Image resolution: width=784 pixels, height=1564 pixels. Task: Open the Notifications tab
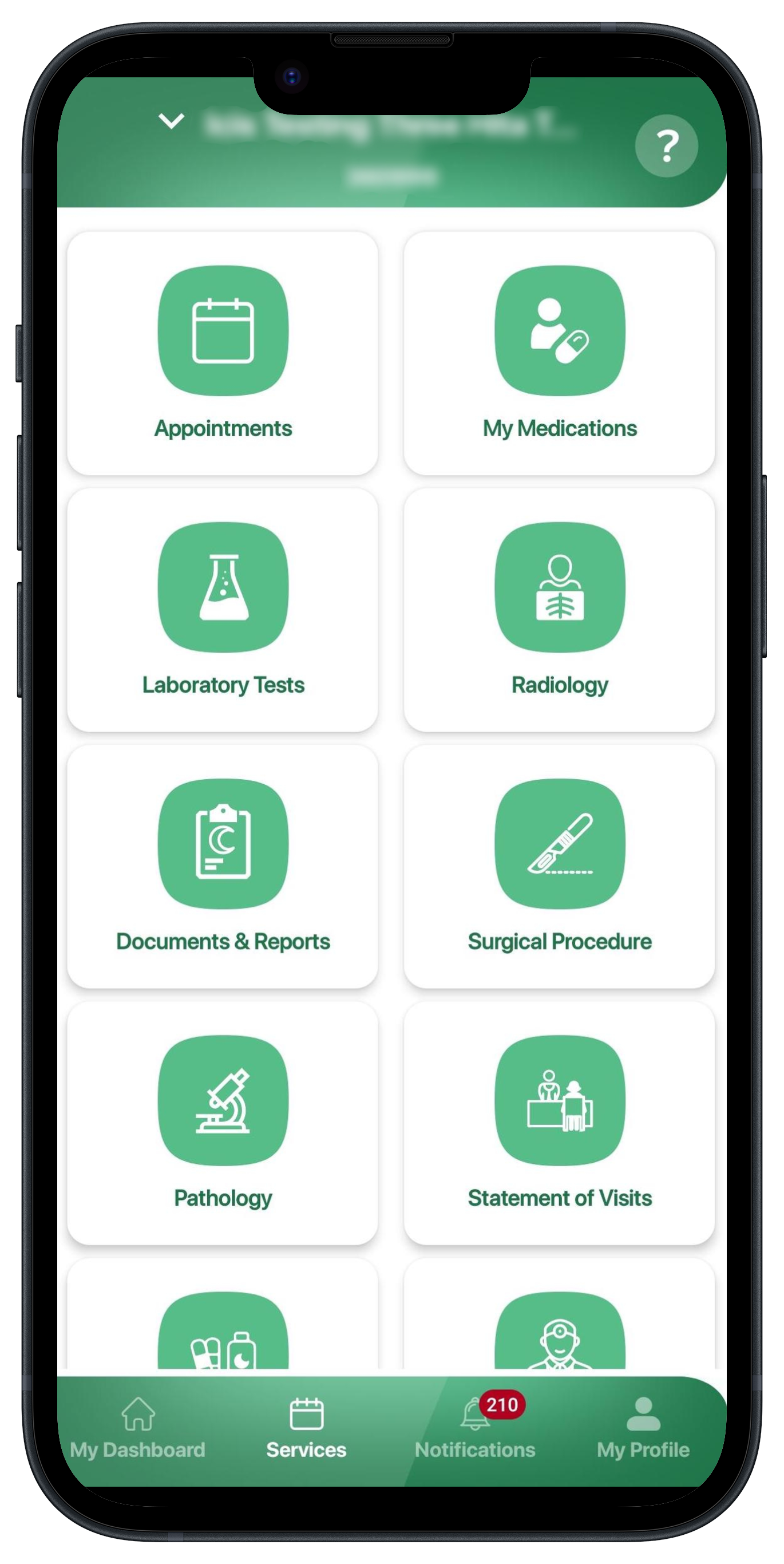[475, 1429]
